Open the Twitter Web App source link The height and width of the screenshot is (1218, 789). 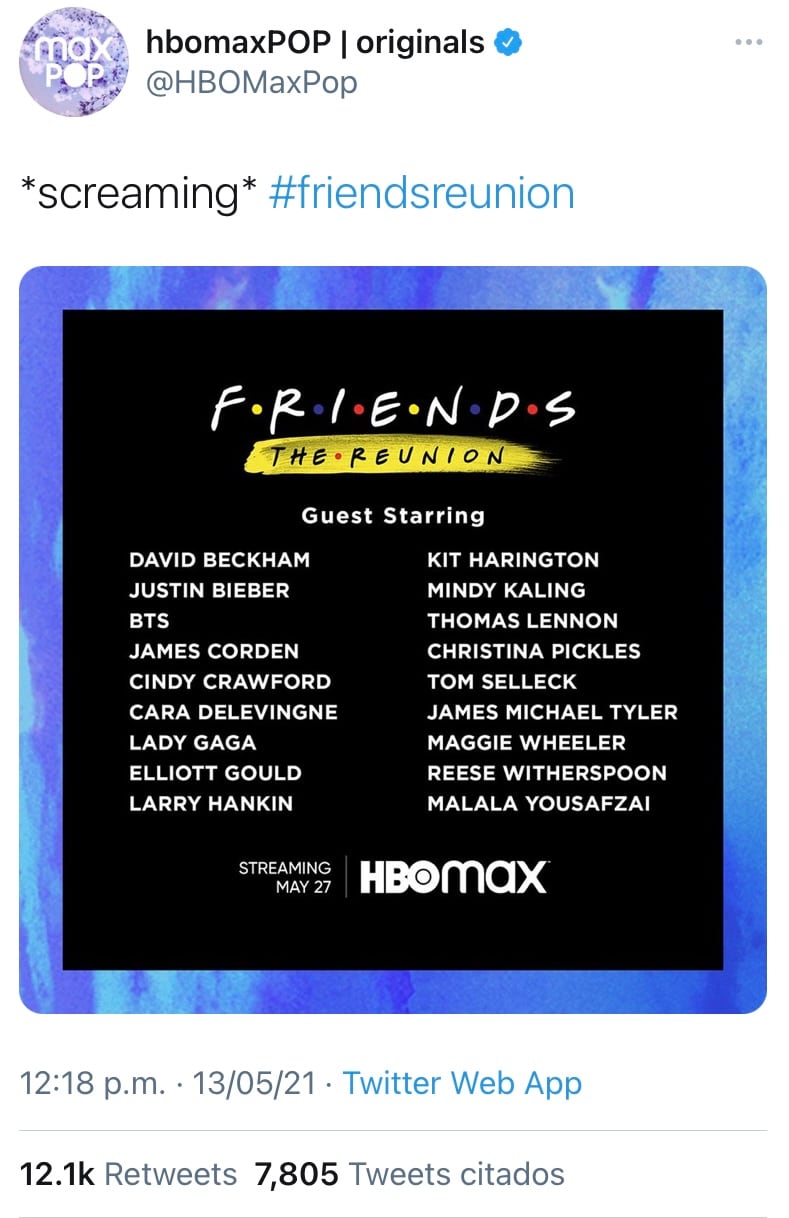[462, 1083]
